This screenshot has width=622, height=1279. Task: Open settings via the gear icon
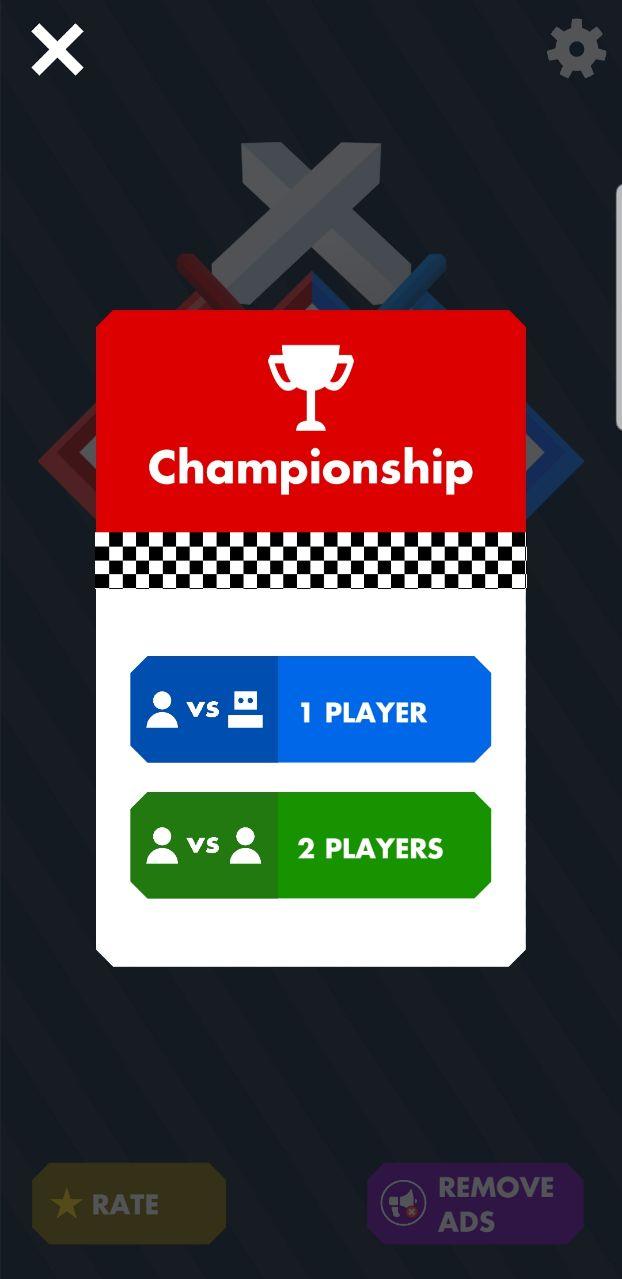tap(576, 49)
